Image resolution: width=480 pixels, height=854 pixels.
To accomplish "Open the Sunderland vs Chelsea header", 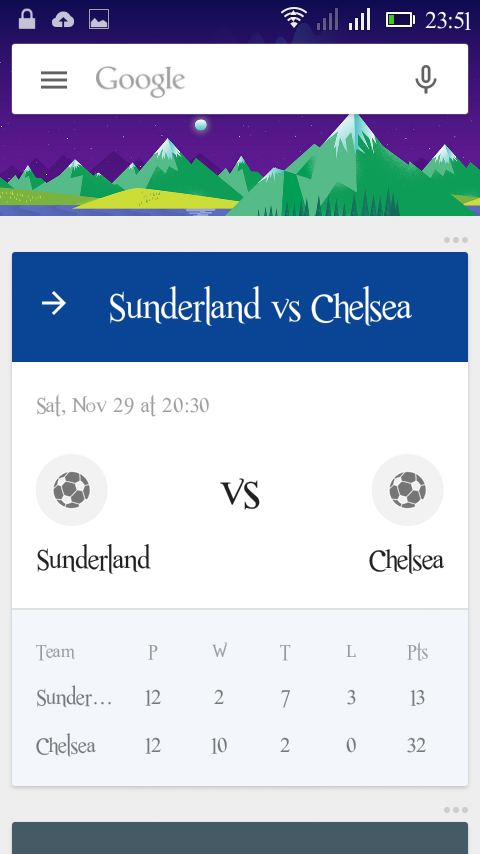I will [x=240, y=307].
